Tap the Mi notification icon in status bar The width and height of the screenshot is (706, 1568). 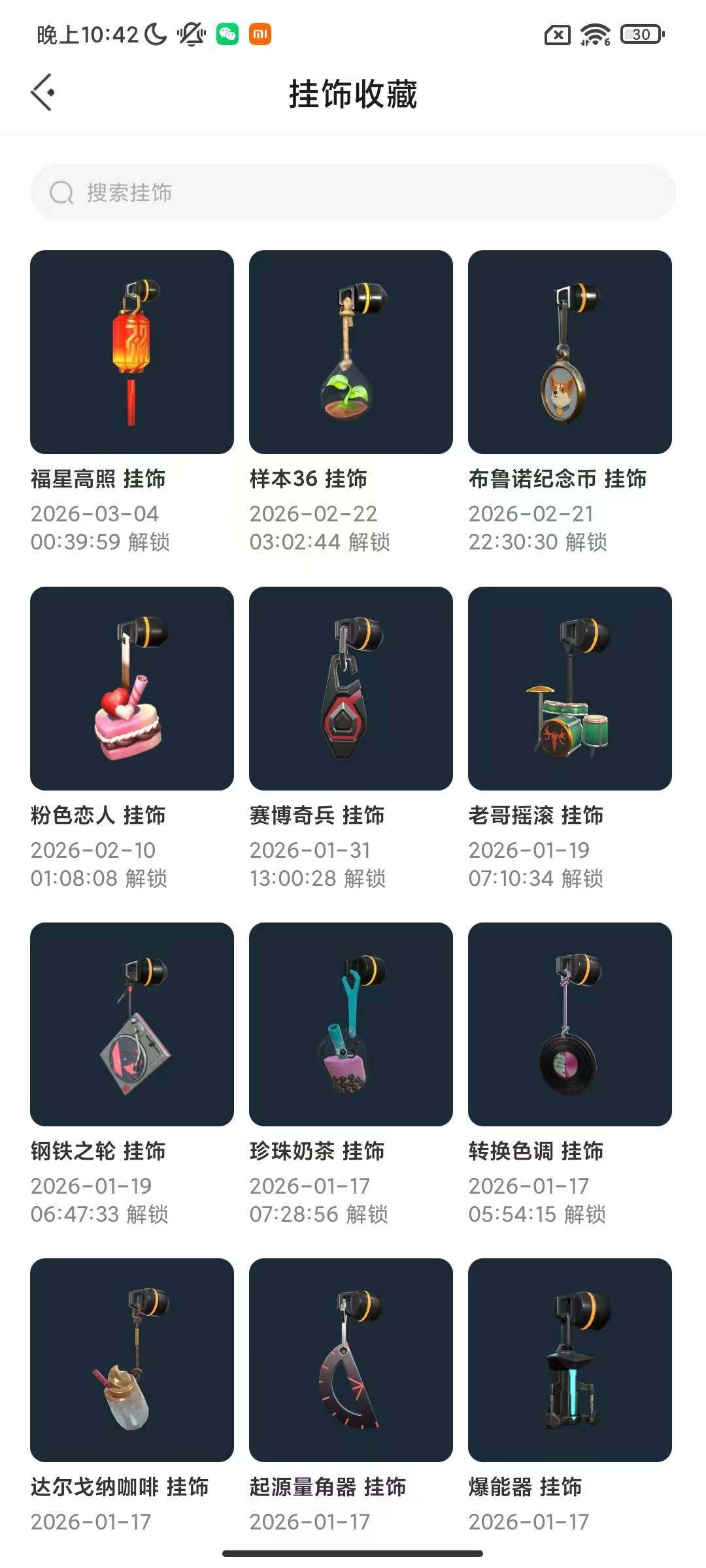(x=260, y=36)
